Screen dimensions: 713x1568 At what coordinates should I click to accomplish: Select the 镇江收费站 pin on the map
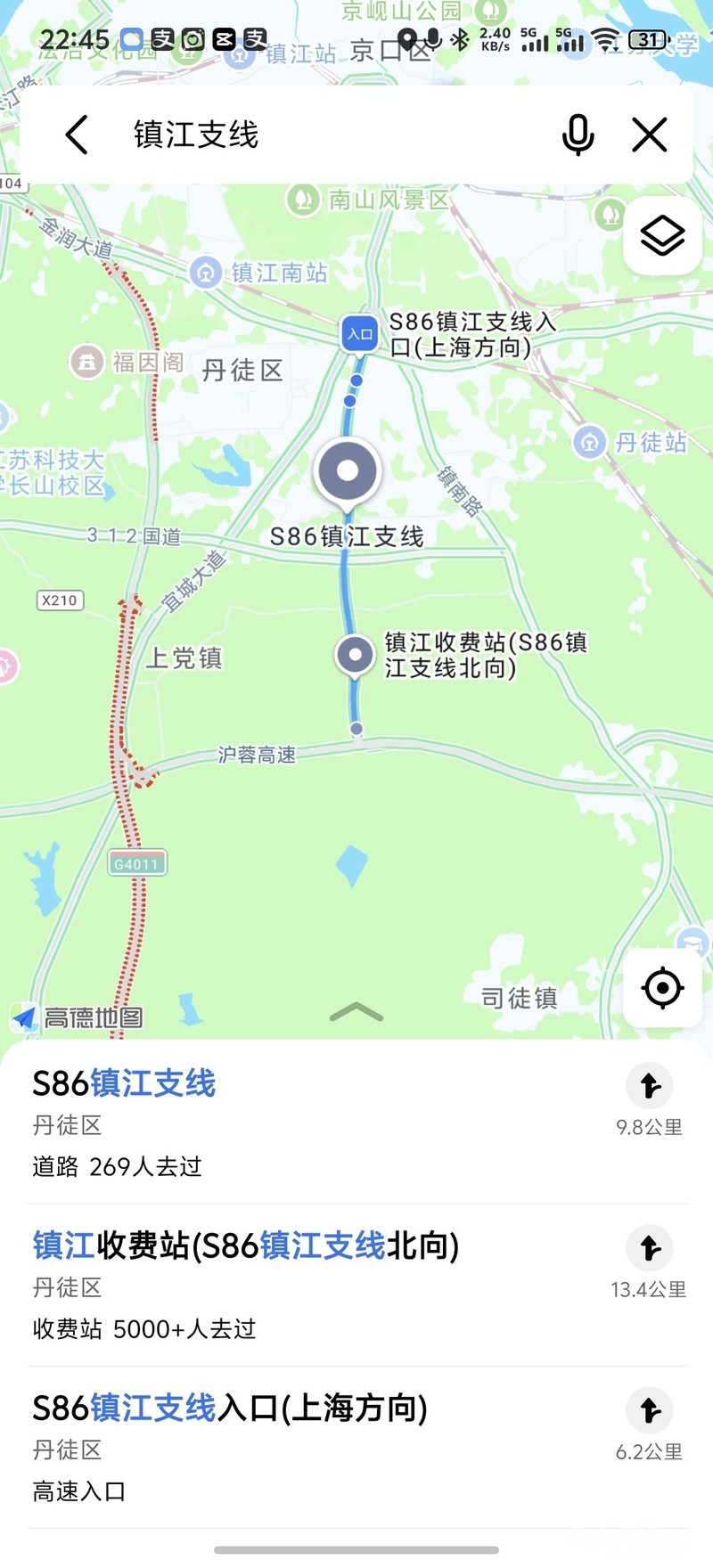point(355,655)
